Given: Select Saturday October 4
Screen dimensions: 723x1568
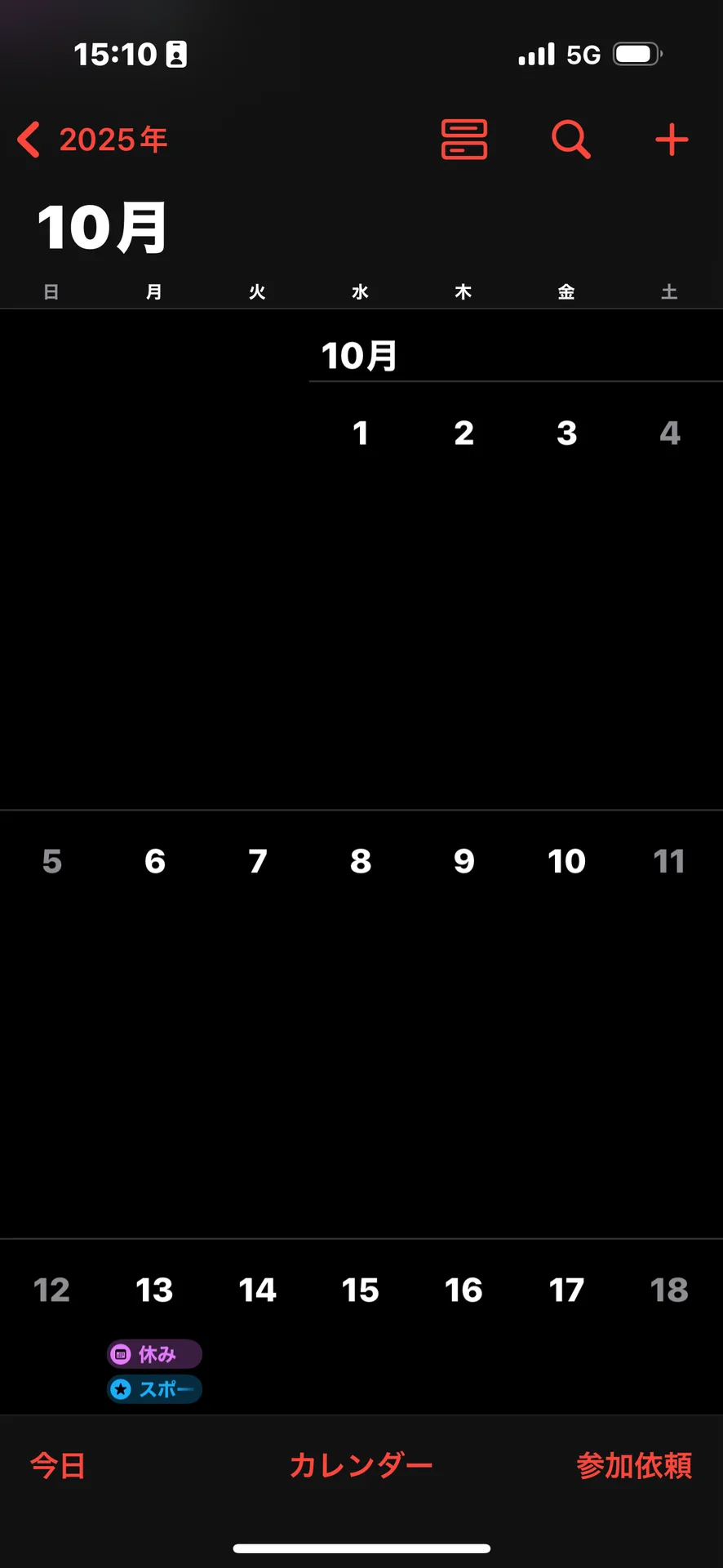Looking at the screenshot, I should click(669, 433).
